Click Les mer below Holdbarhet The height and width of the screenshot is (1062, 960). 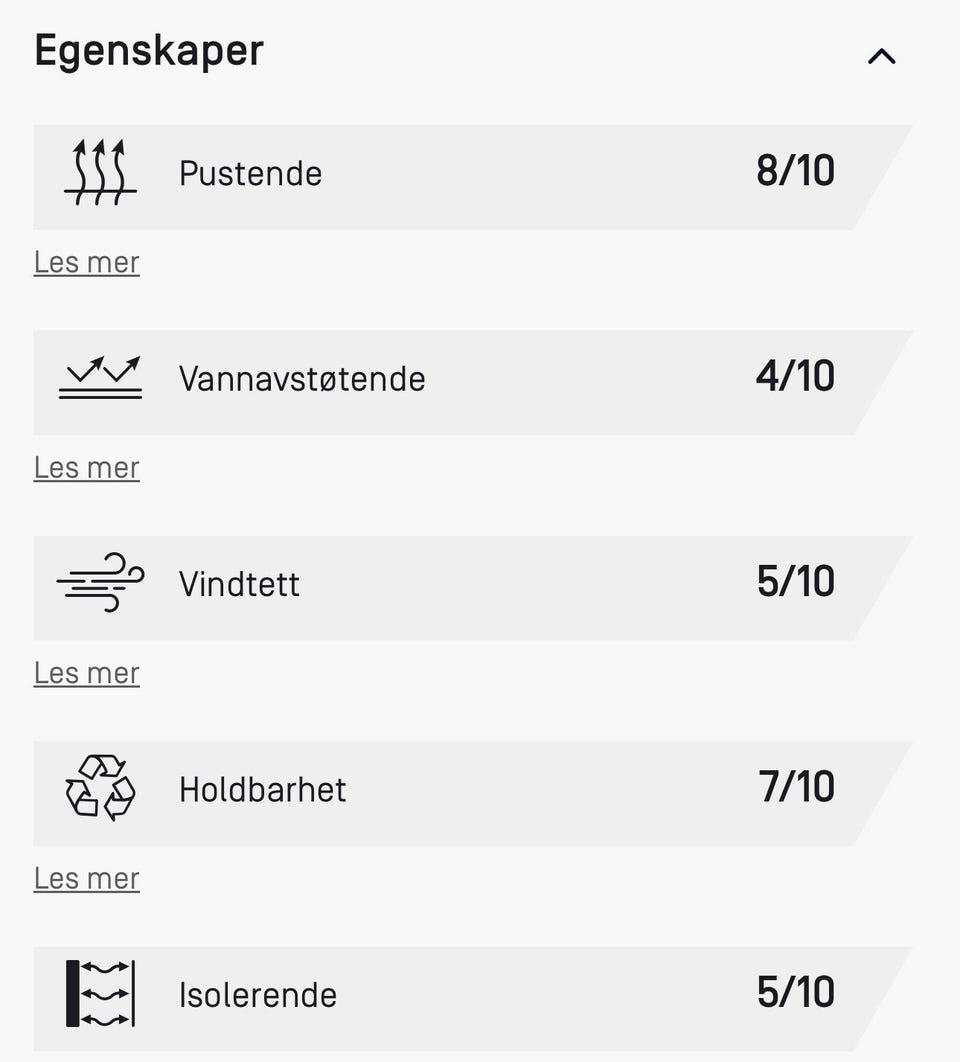coord(86,878)
